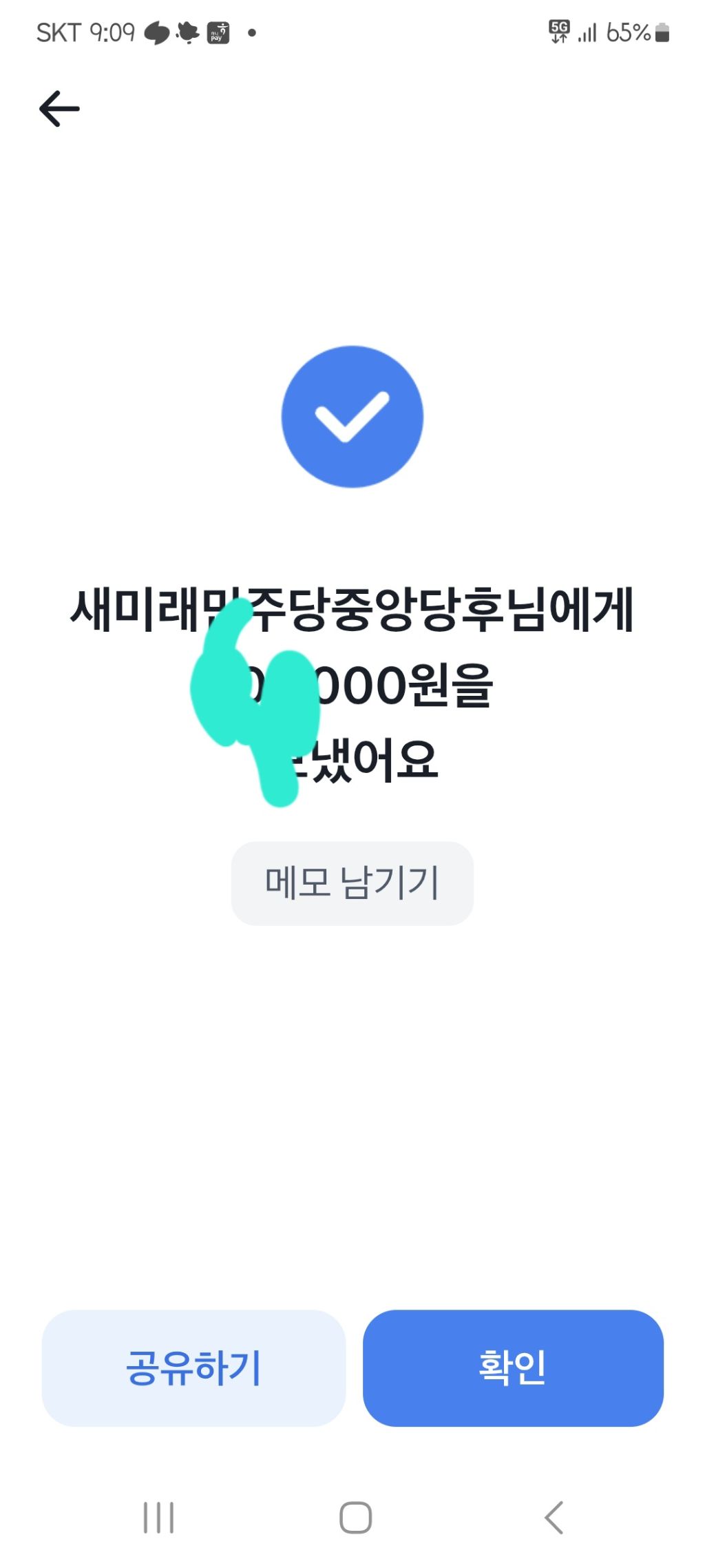Tap the 5G network indicator
The width and height of the screenshot is (705, 1568).
click(558, 31)
